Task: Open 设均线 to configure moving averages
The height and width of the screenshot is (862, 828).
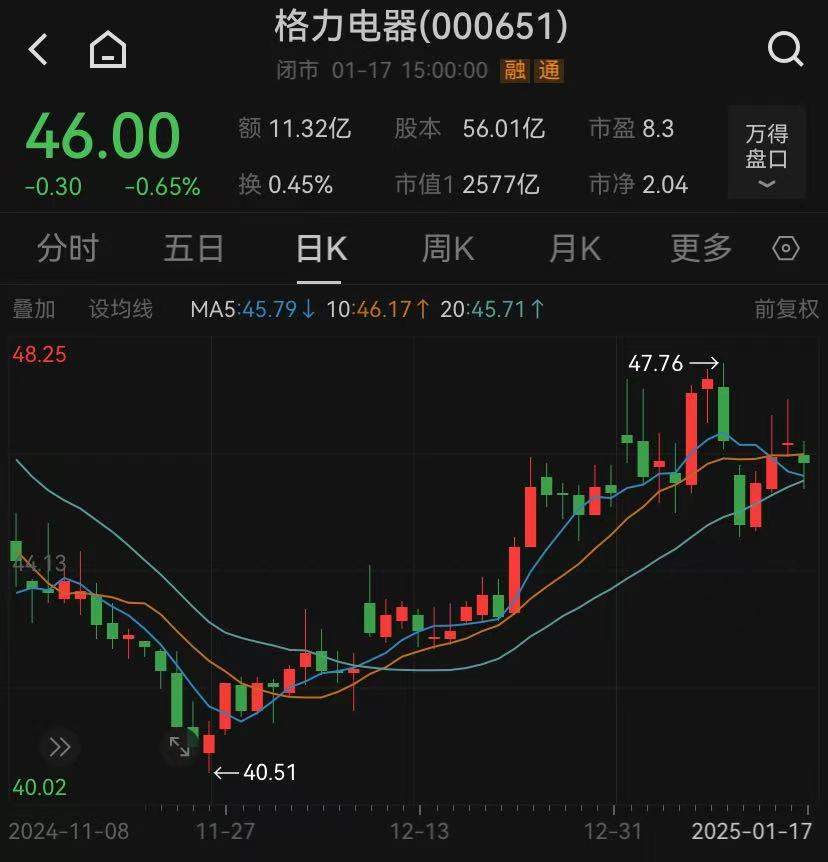Action: (120, 309)
